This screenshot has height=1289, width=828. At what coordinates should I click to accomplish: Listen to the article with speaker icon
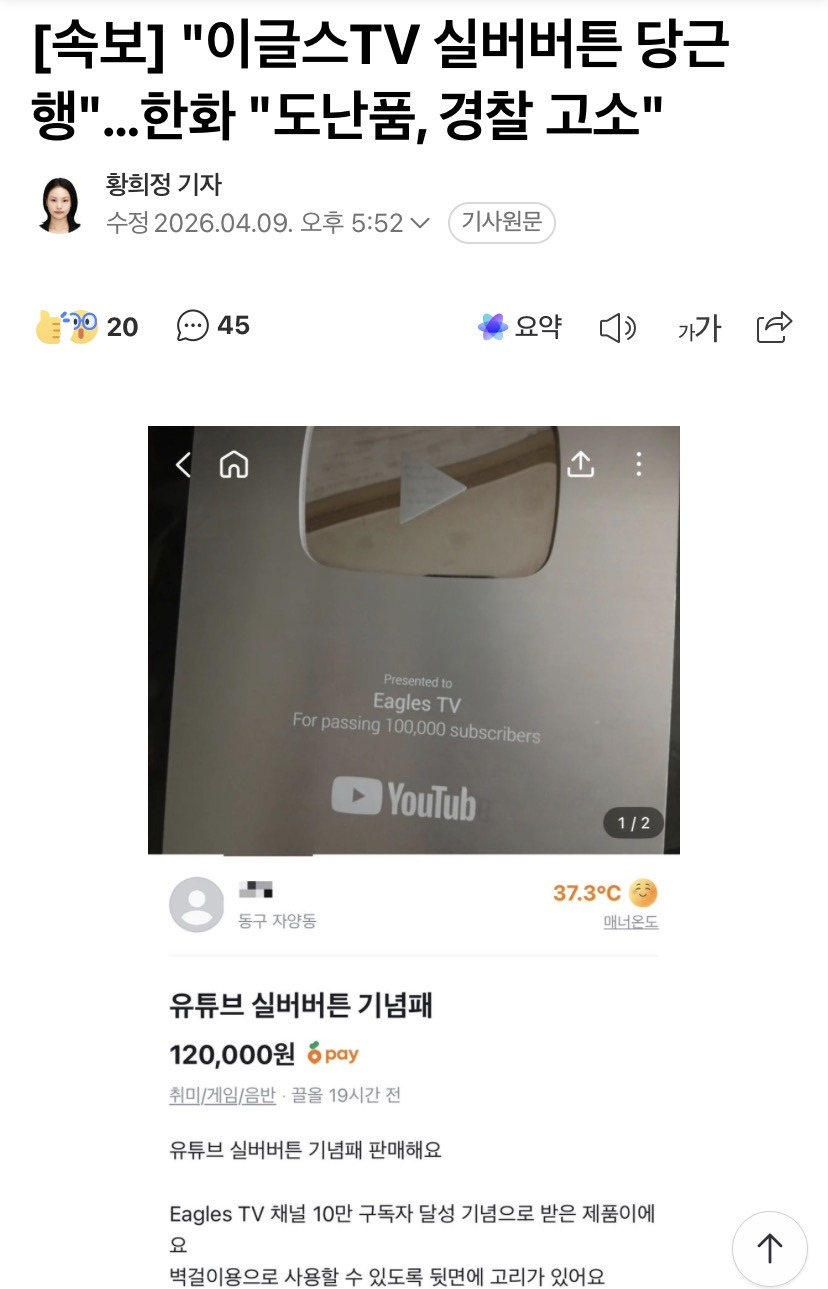pos(618,327)
